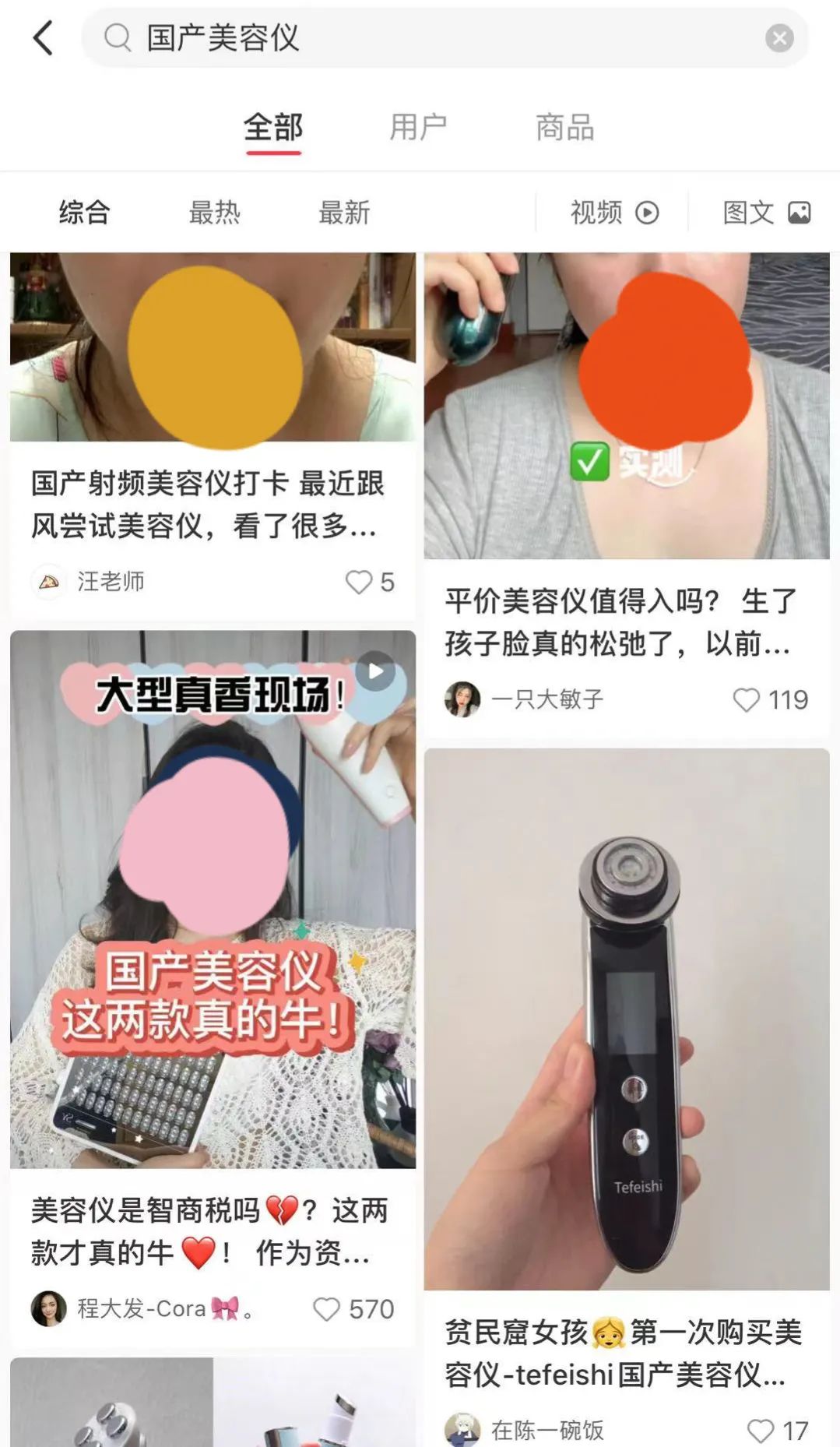Image resolution: width=840 pixels, height=1447 pixels.
Task: Open the post 平价美容仪值得入吗
Action: point(619,622)
